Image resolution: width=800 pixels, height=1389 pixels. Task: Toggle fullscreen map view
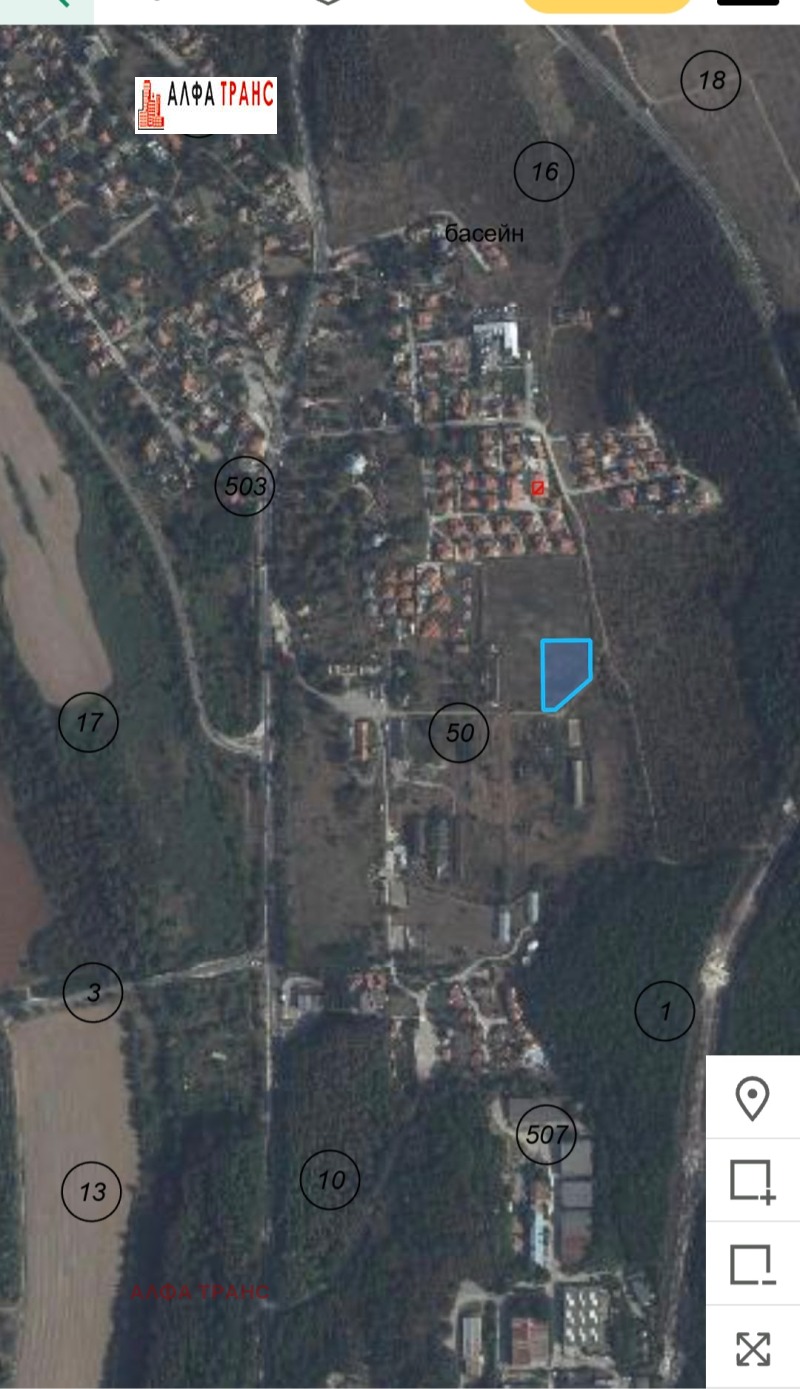coord(751,1347)
